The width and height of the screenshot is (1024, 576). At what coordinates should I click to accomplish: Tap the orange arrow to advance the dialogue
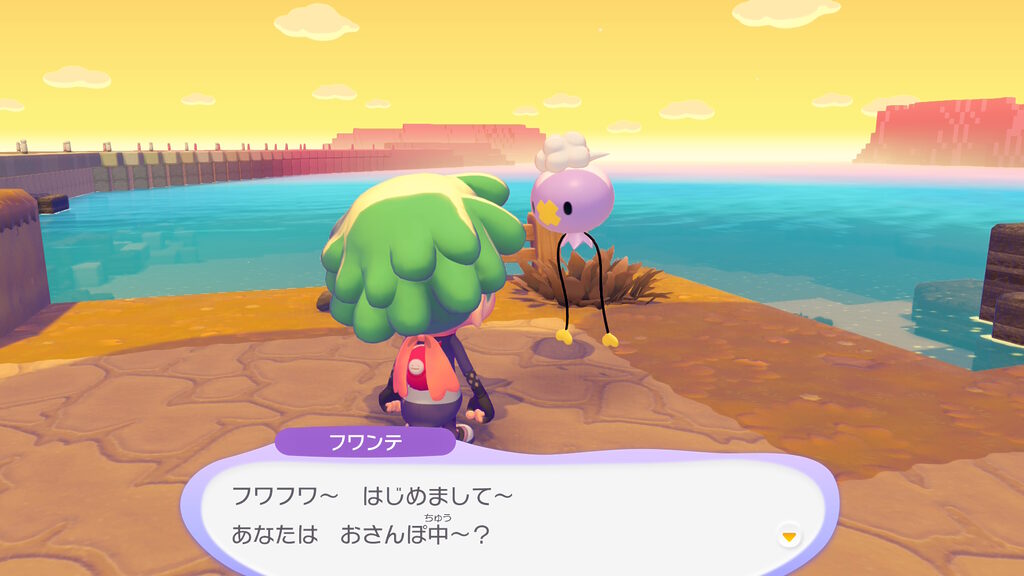click(789, 536)
